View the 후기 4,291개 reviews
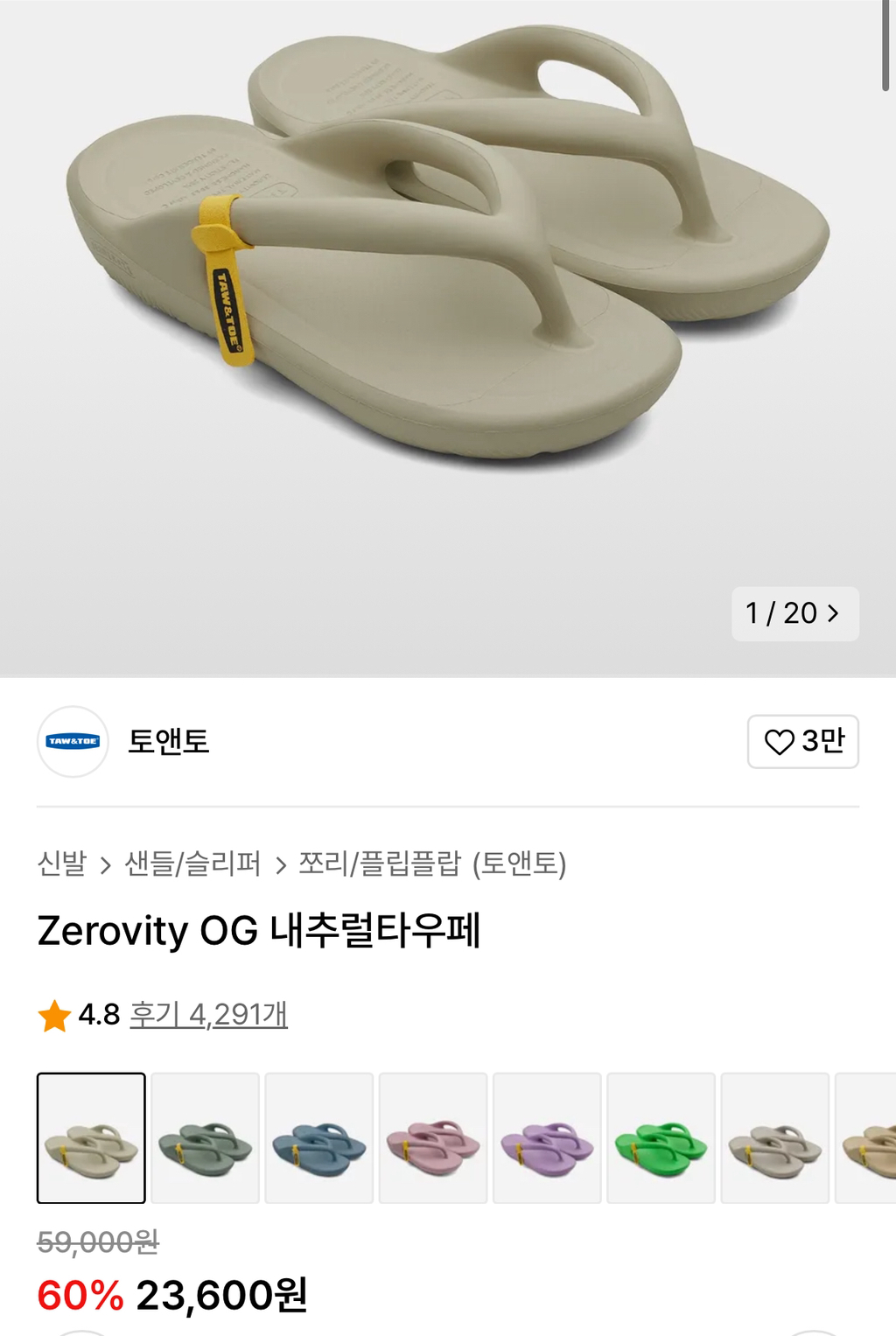The width and height of the screenshot is (896, 1336). click(208, 1014)
